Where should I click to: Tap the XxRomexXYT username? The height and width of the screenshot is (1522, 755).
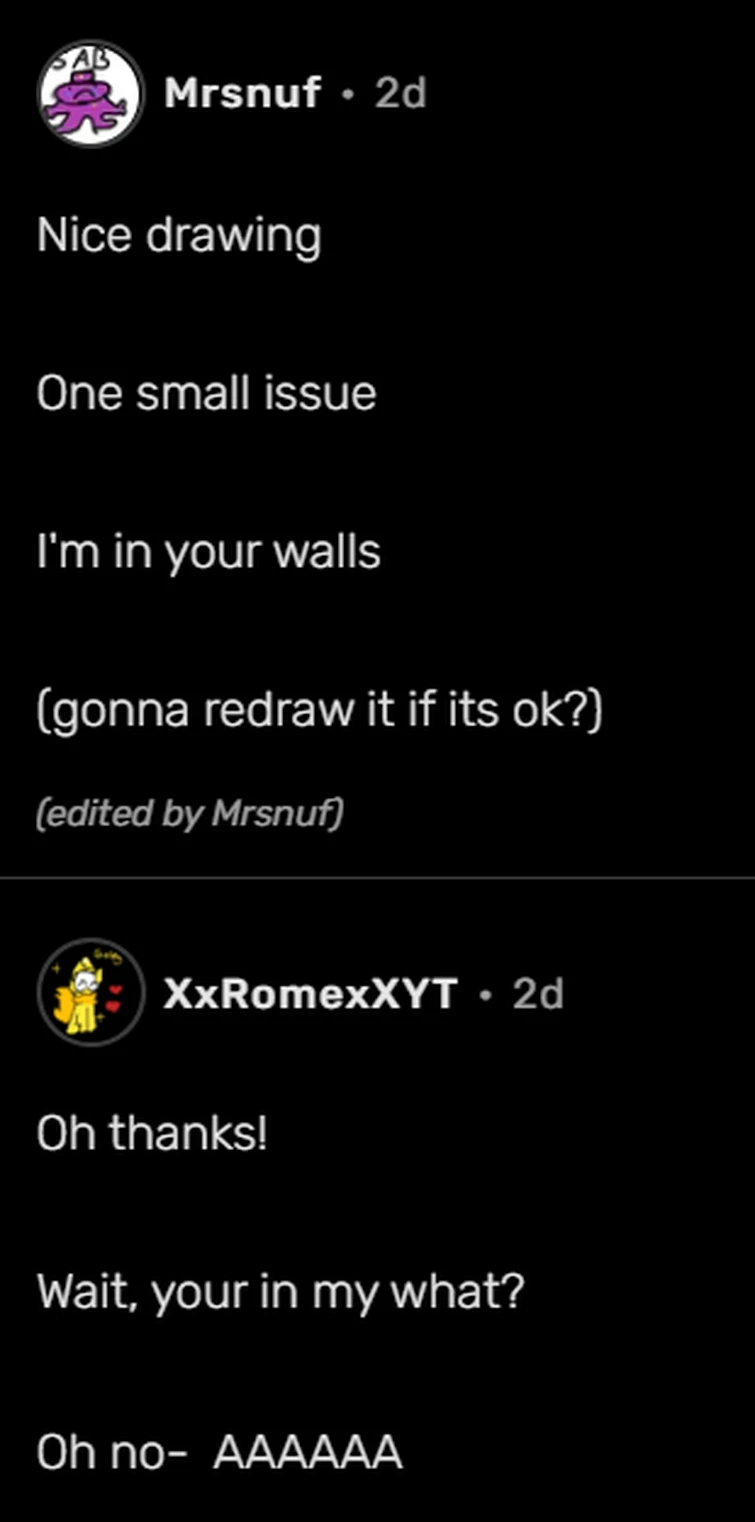[311, 994]
